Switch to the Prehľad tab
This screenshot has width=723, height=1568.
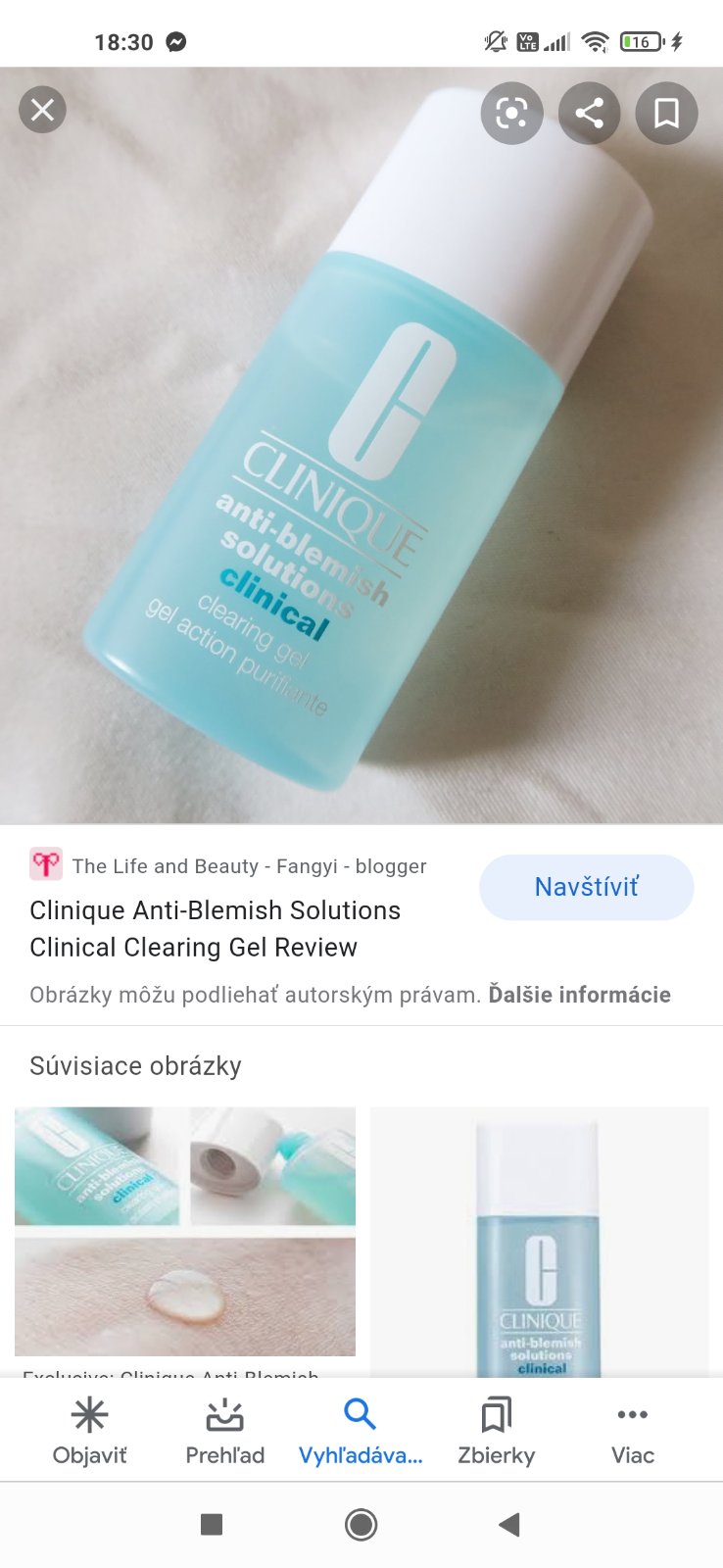click(x=225, y=1431)
